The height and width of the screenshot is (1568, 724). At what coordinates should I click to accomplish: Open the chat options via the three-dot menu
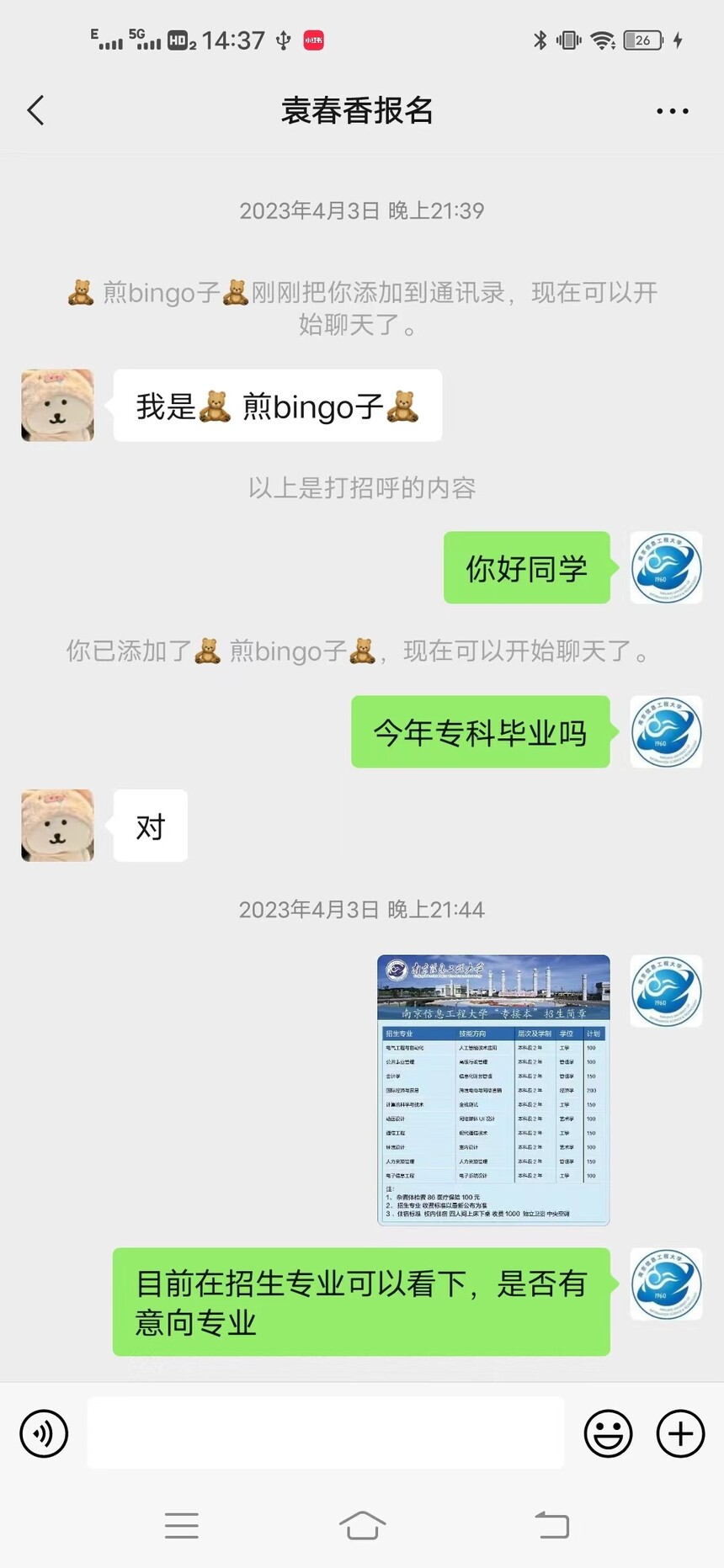[671, 110]
